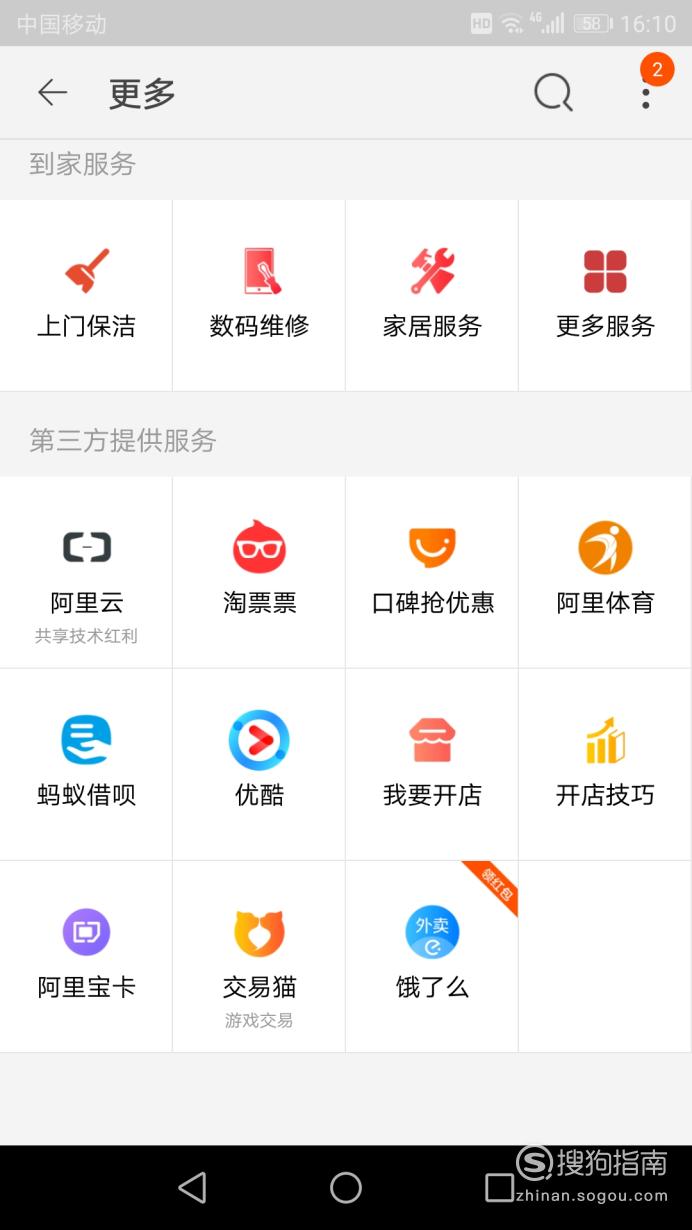This screenshot has height=1230, width=692.
Task: Tap 我要开店 to open a shop
Action: coord(432,764)
